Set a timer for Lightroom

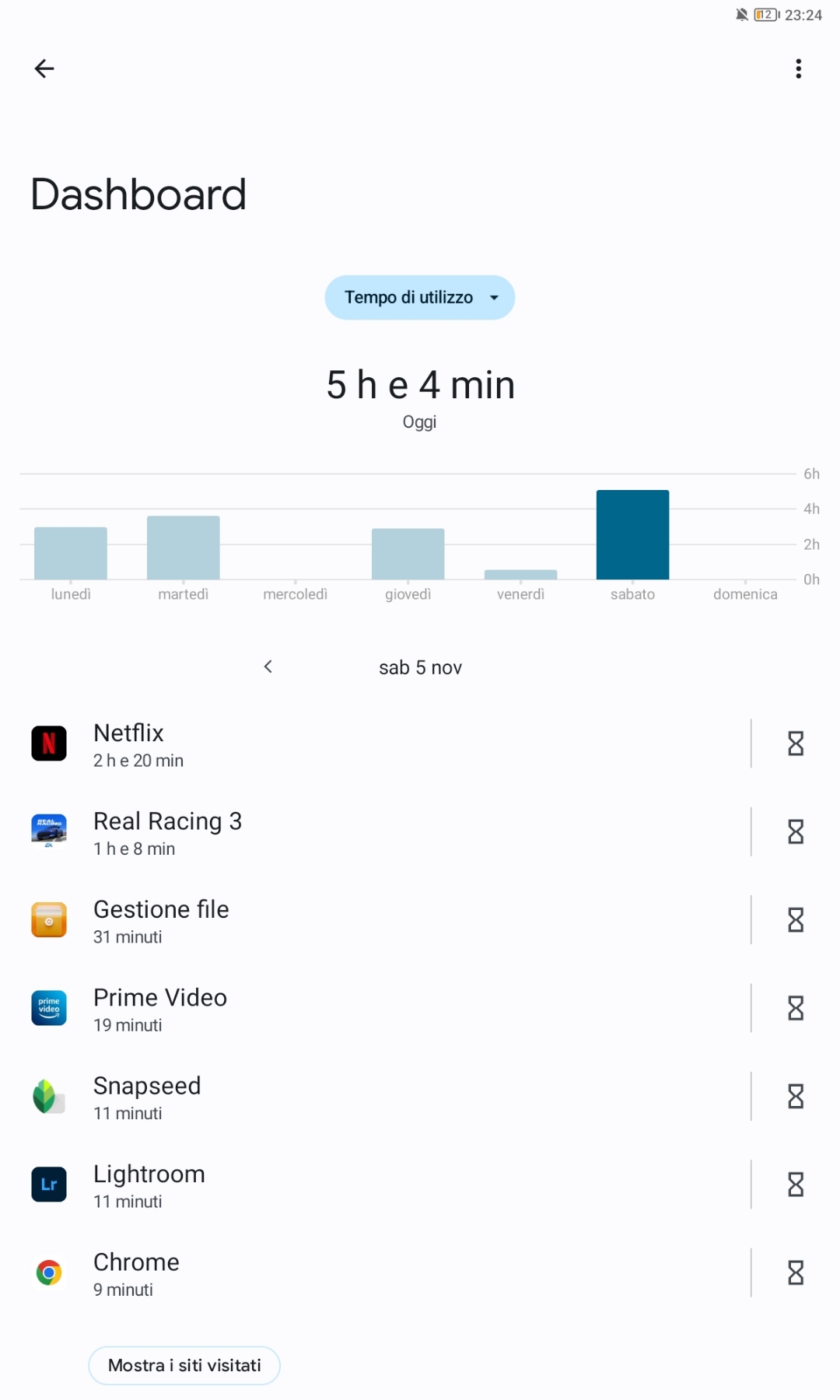pyautogui.click(x=795, y=1185)
